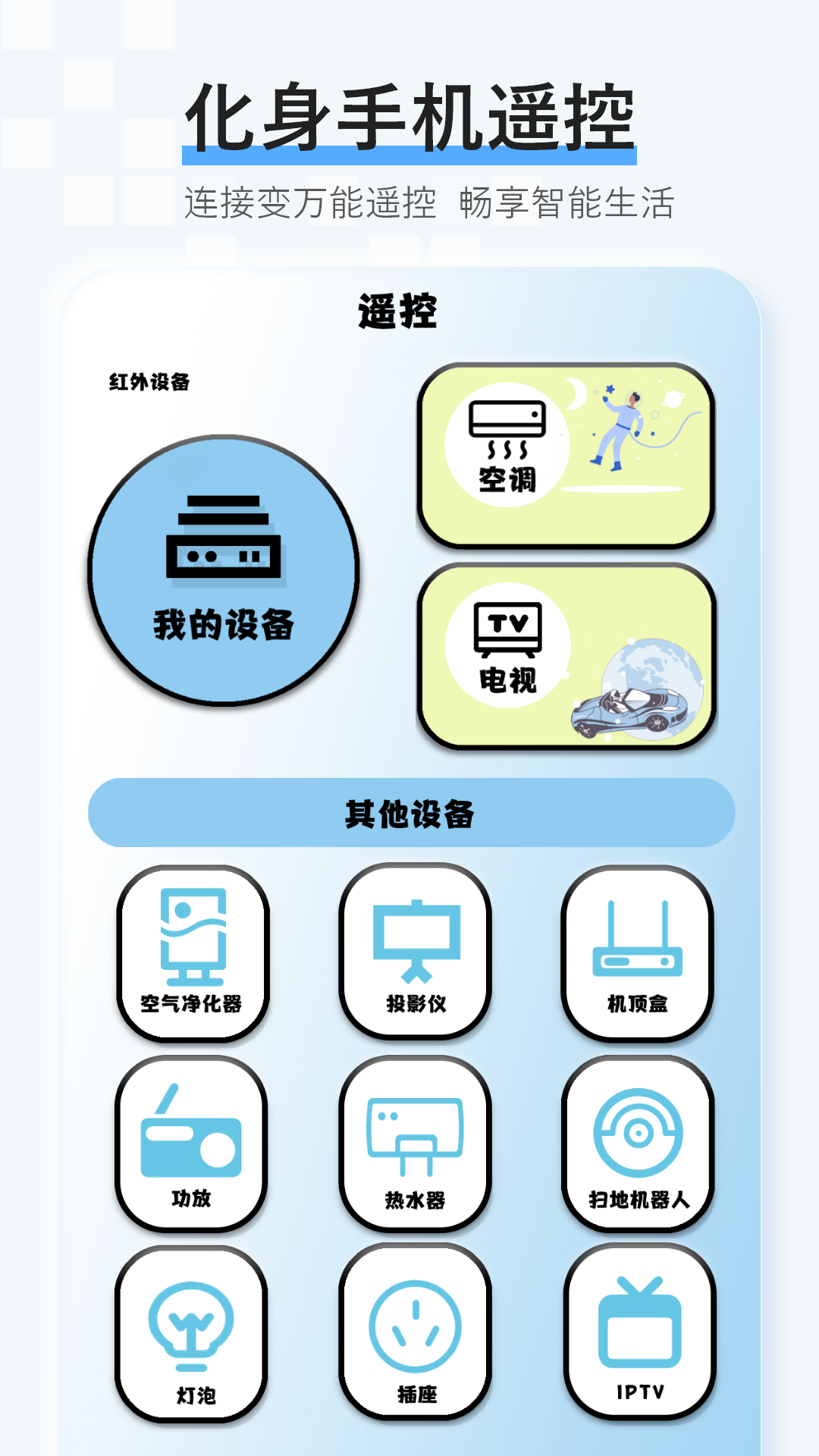Tap the 遥控 panel title
The height and width of the screenshot is (1456, 819).
pyautogui.click(x=400, y=310)
